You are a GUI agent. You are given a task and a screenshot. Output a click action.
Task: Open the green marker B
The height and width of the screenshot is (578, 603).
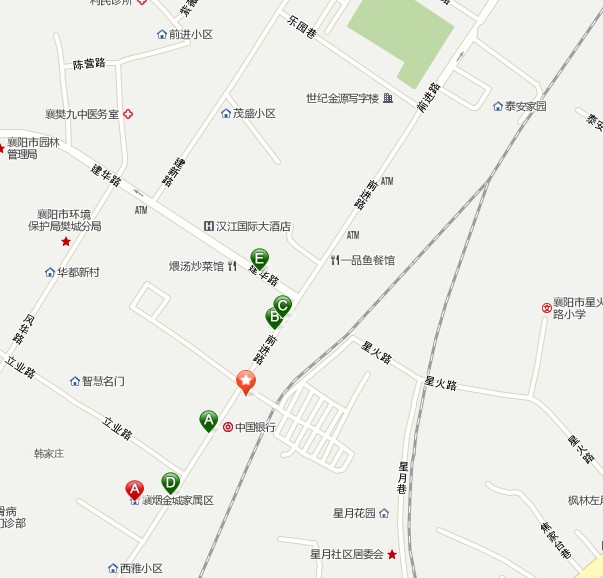pos(273,316)
